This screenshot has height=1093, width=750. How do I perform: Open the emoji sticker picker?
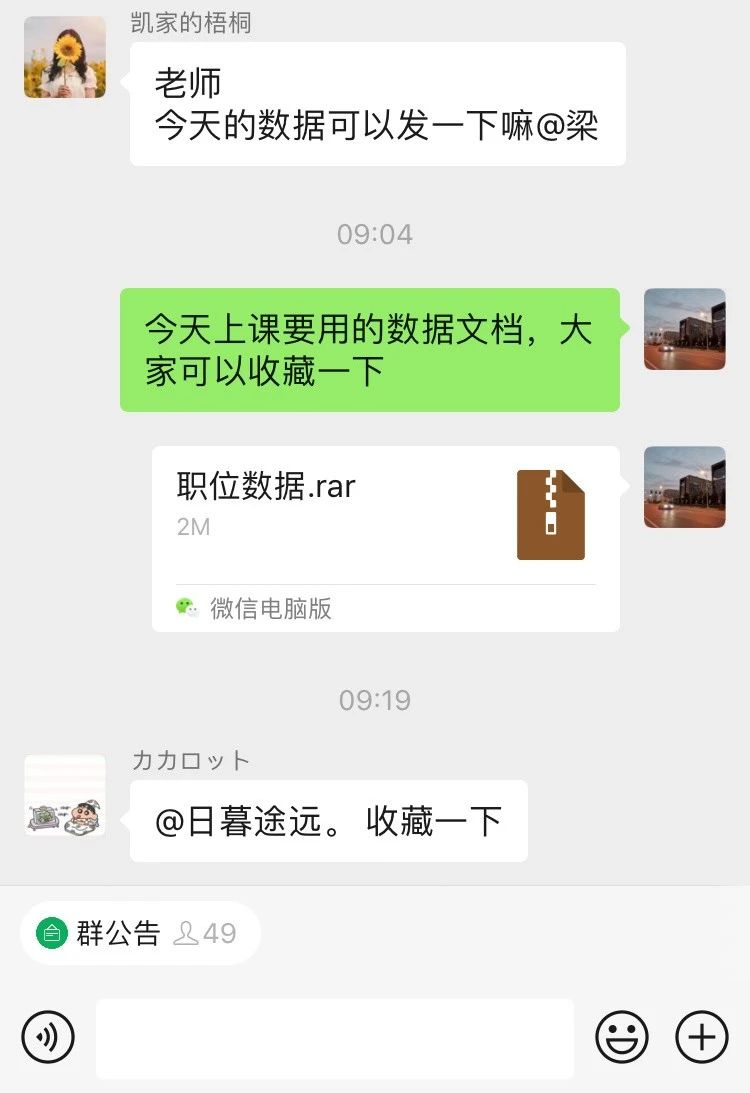pos(622,1037)
